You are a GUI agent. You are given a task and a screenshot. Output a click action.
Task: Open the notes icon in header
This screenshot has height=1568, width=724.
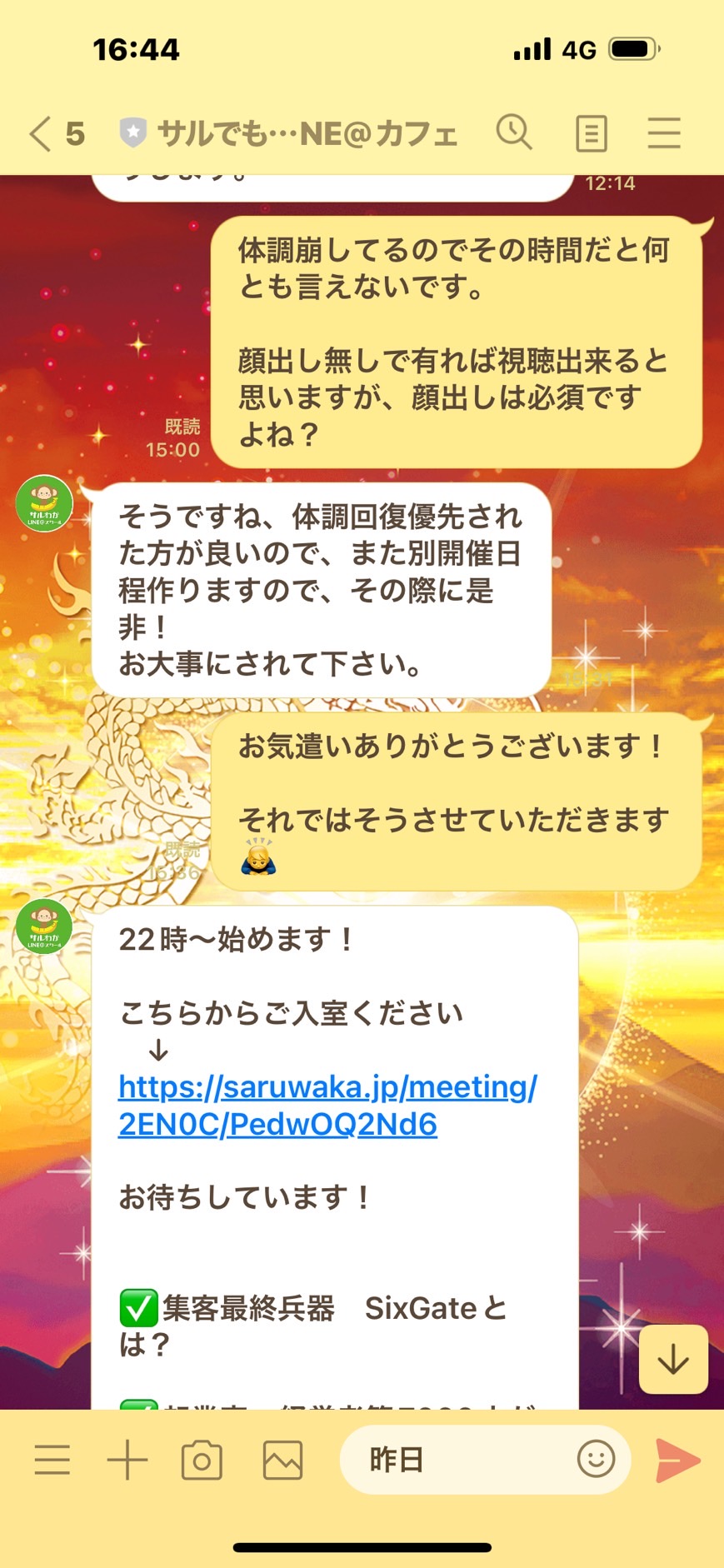pyautogui.click(x=592, y=133)
